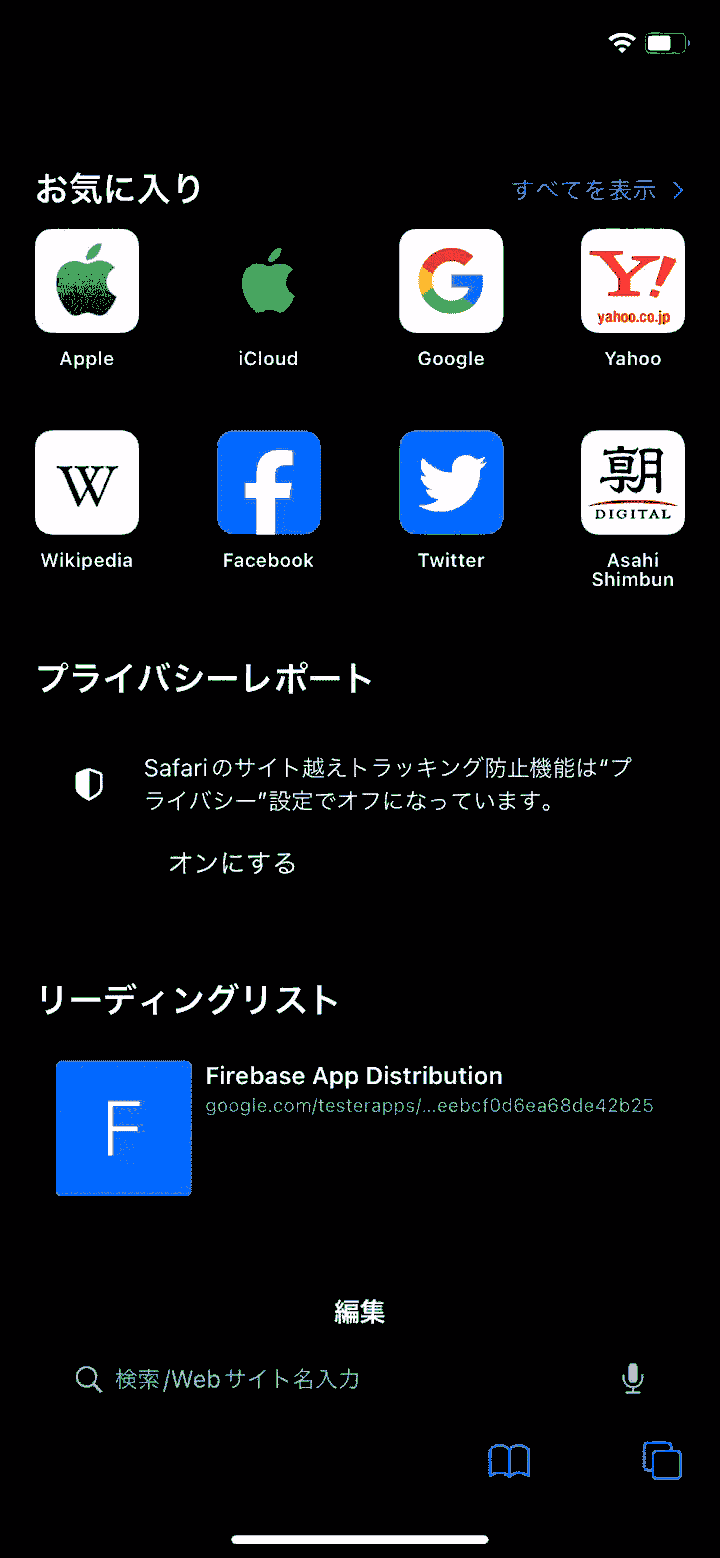The image size is (720, 1558).
Task: Tap 編集 to edit the start page
Action: pos(359,1311)
